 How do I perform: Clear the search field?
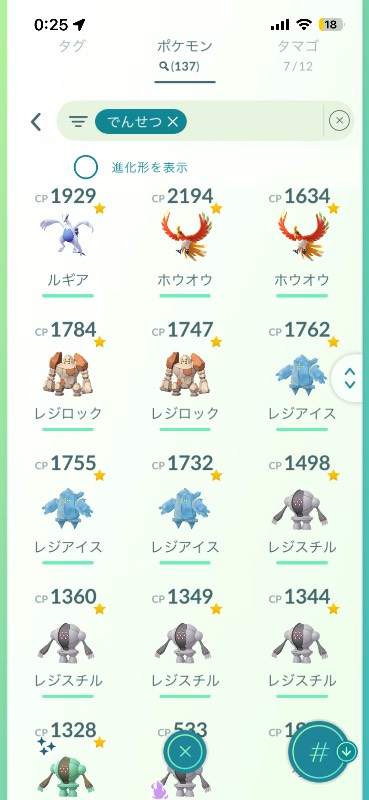pos(339,121)
